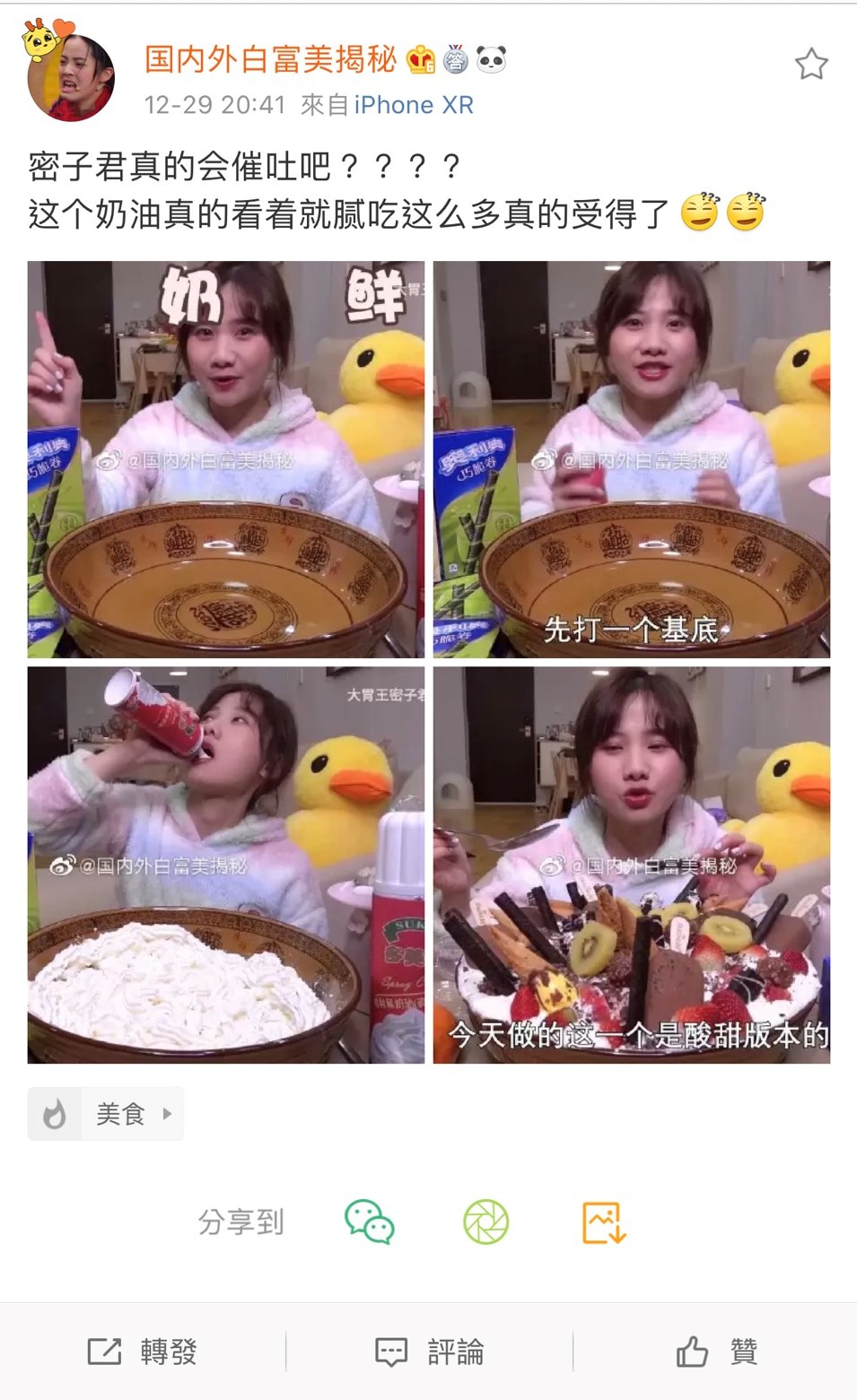
Task: Save the post as an image
Action: pyautogui.click(x=603, y=1222)
